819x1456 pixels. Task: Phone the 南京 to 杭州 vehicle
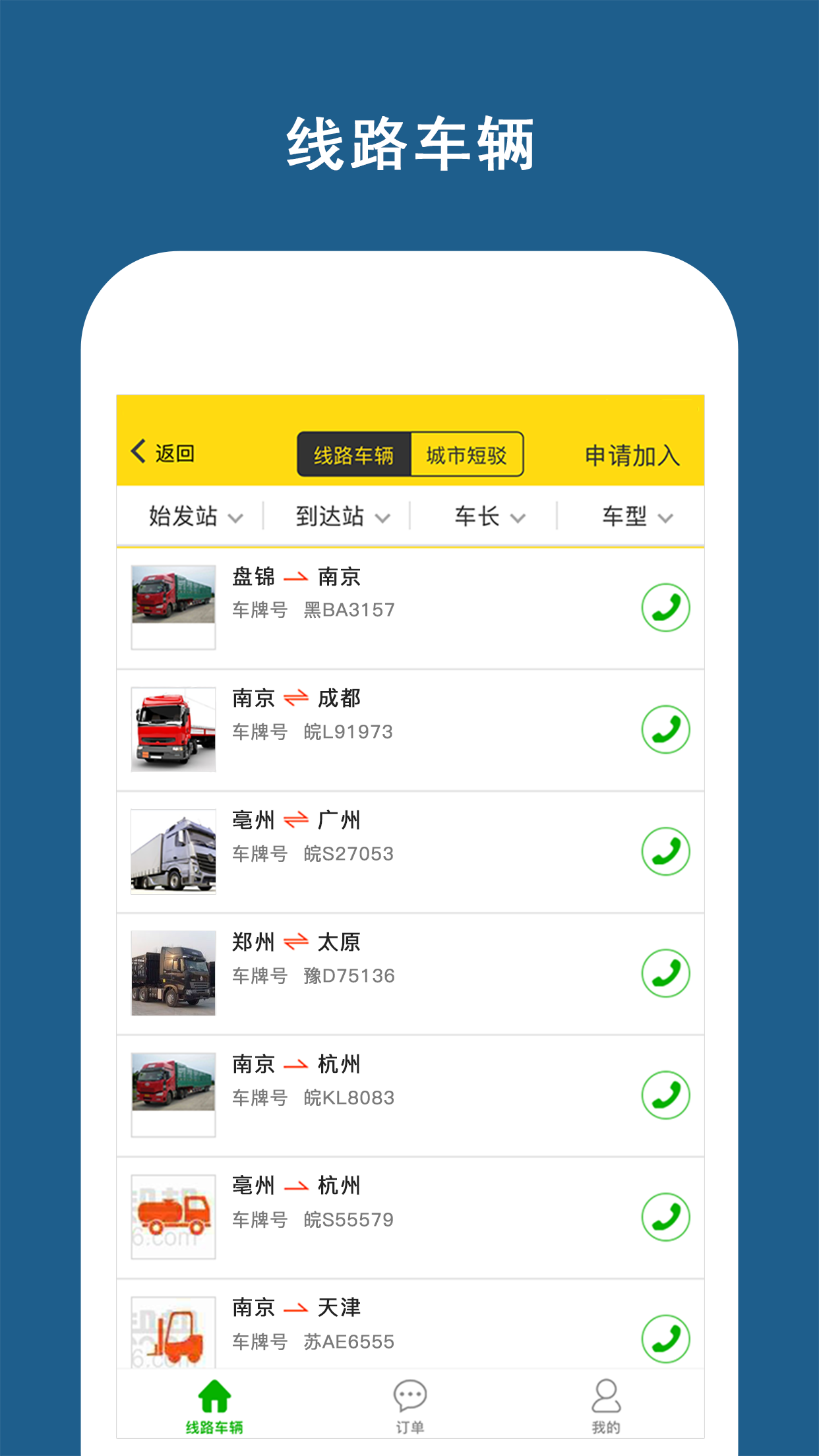click(667, 1096)
